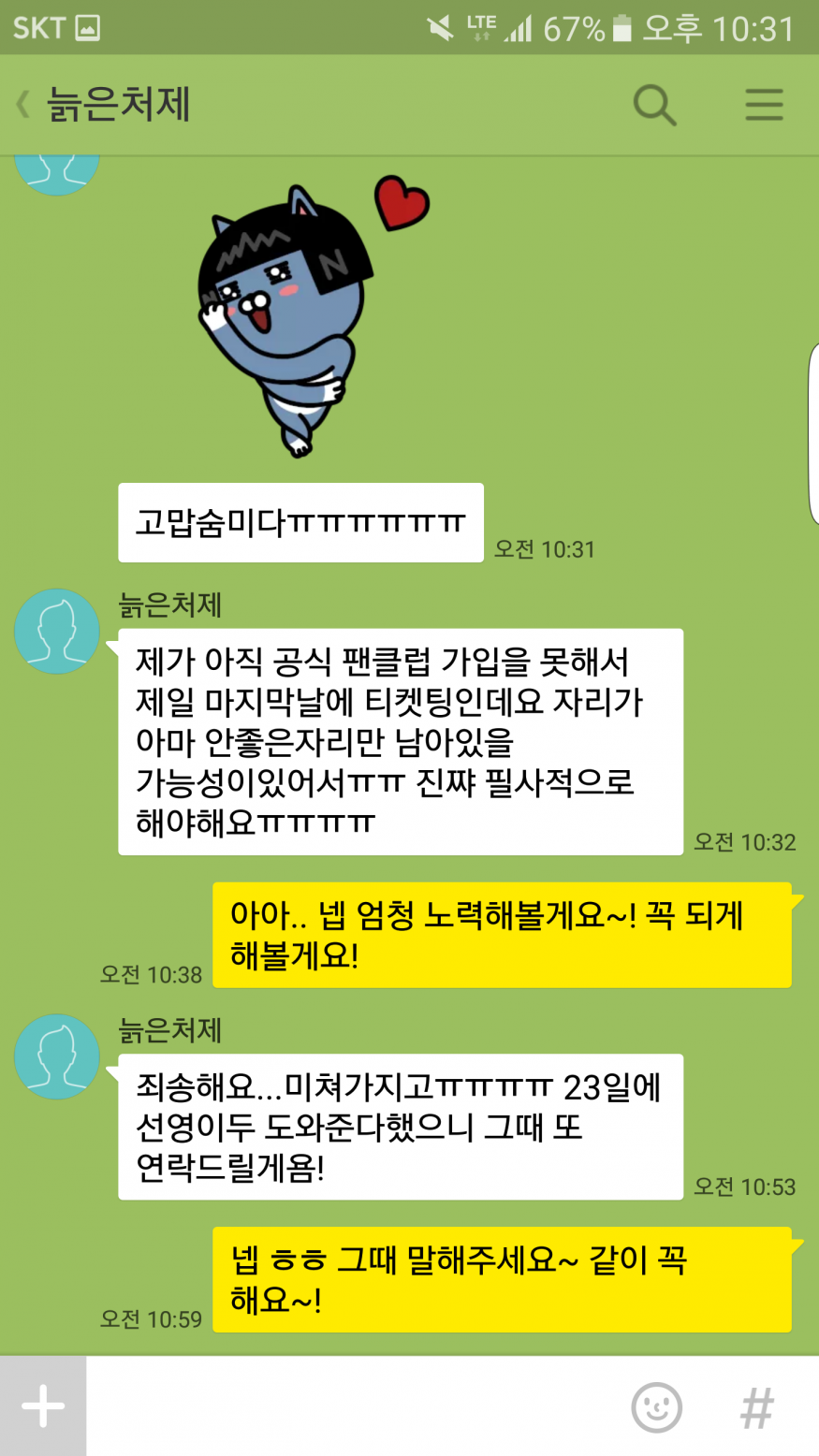The height and width of the screenshot is (1456, 819).
Task: Open the chat room hamburger menu
Action: click(764, 105)
